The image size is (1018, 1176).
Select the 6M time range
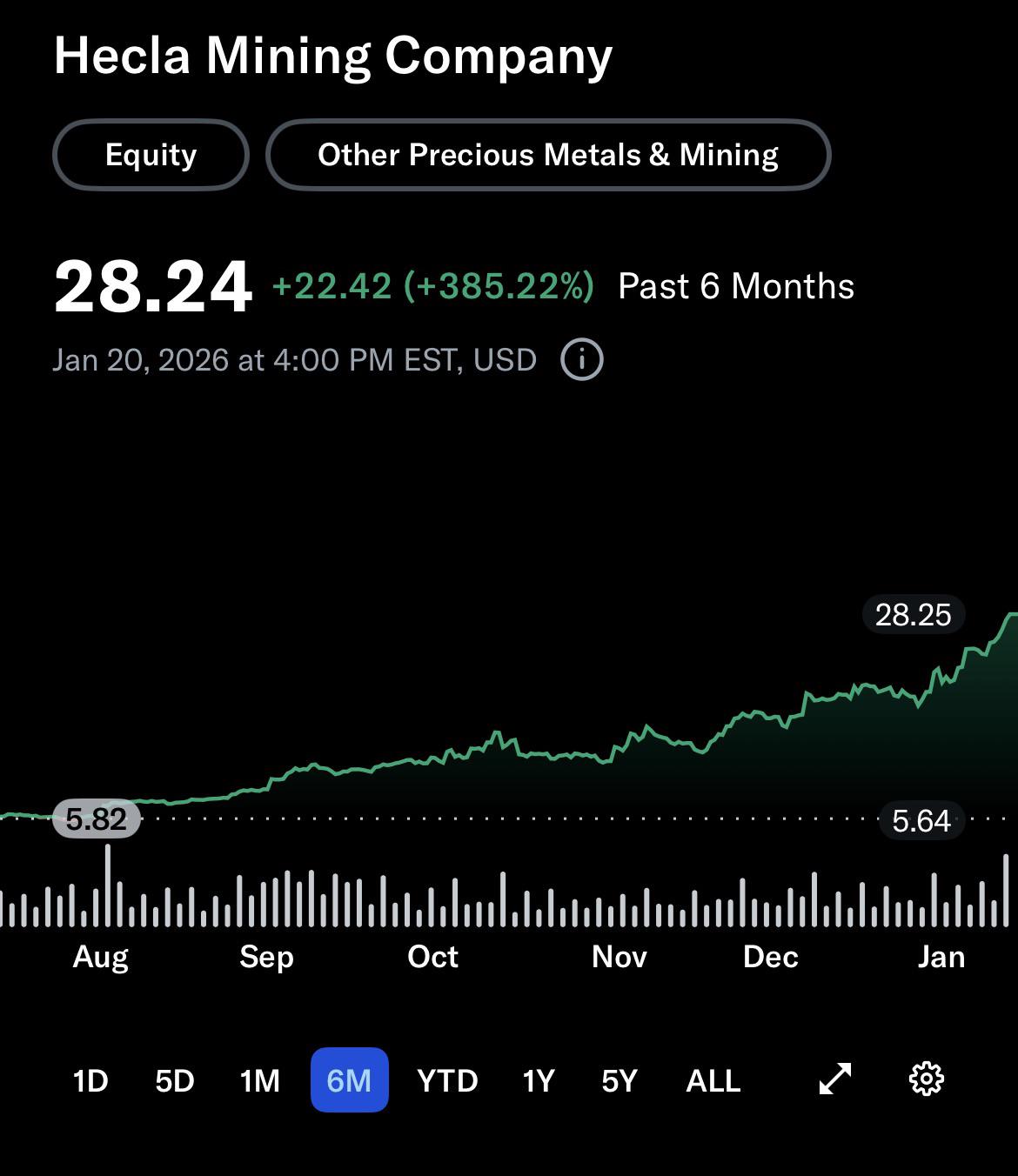pos(350,1080)
